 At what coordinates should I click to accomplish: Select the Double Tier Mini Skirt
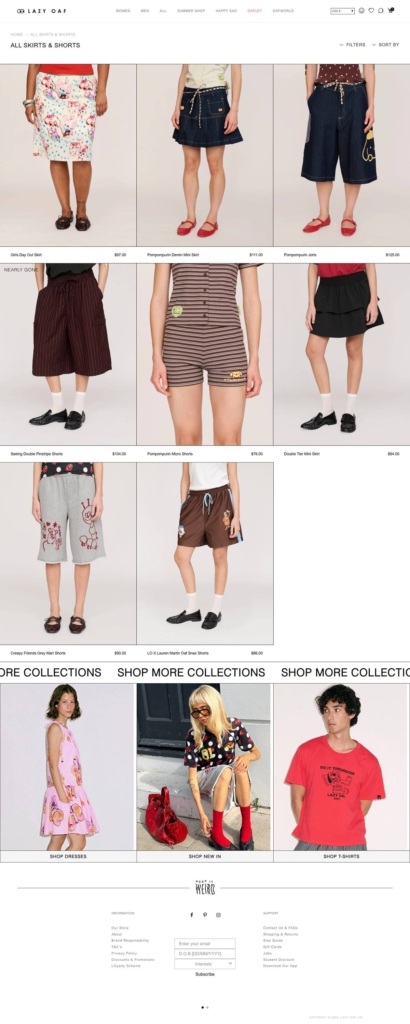pos(342,354)
